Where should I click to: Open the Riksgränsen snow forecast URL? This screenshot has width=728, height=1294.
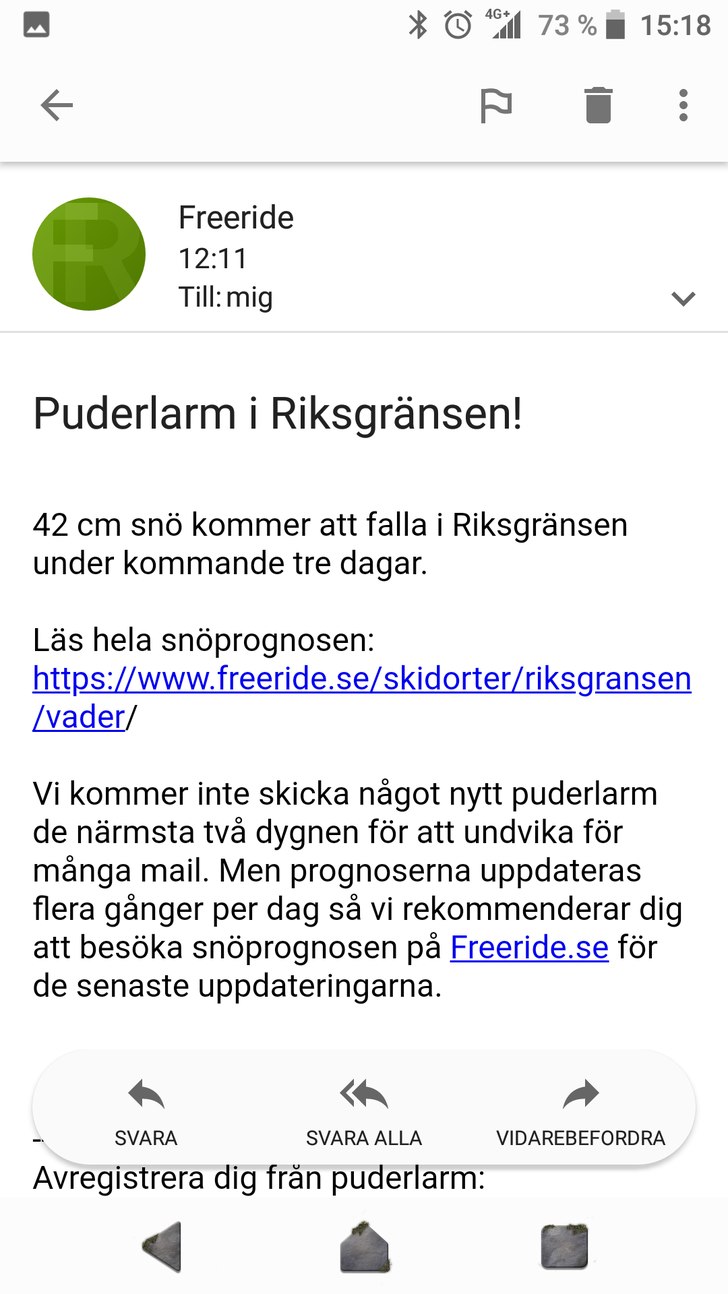tap(361, 680)
